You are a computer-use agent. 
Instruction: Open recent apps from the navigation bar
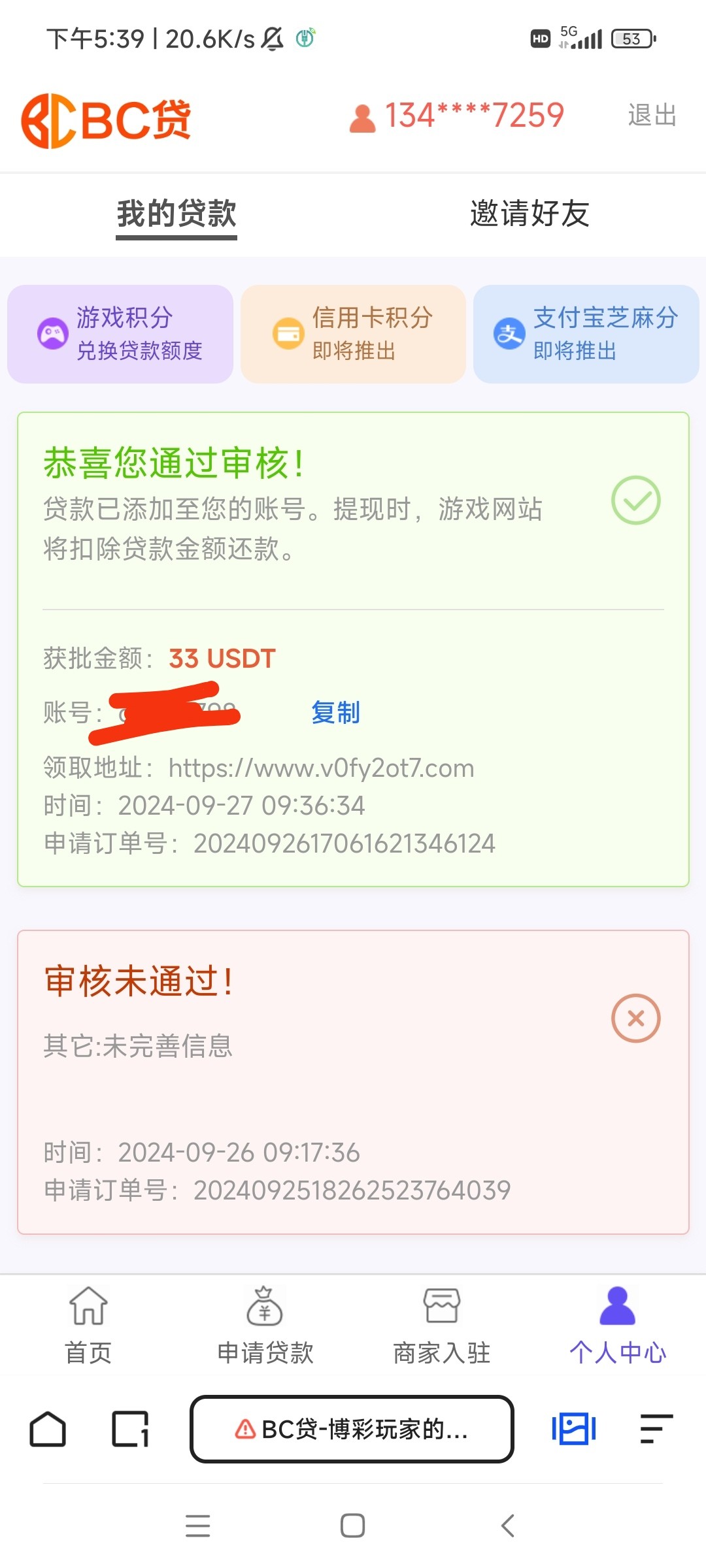[x=197, y=1526]
